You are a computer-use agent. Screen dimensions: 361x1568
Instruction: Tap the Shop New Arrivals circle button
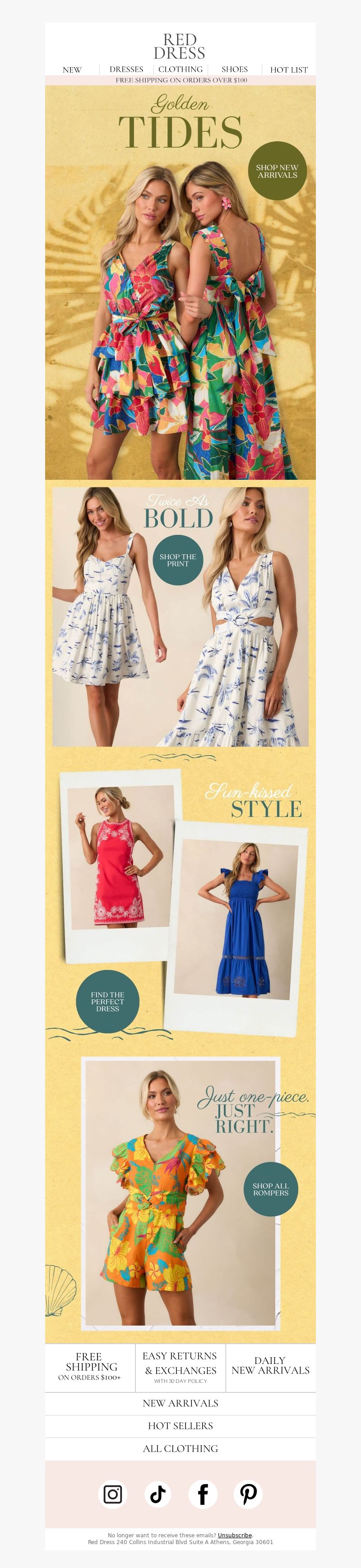click(277, 171)
